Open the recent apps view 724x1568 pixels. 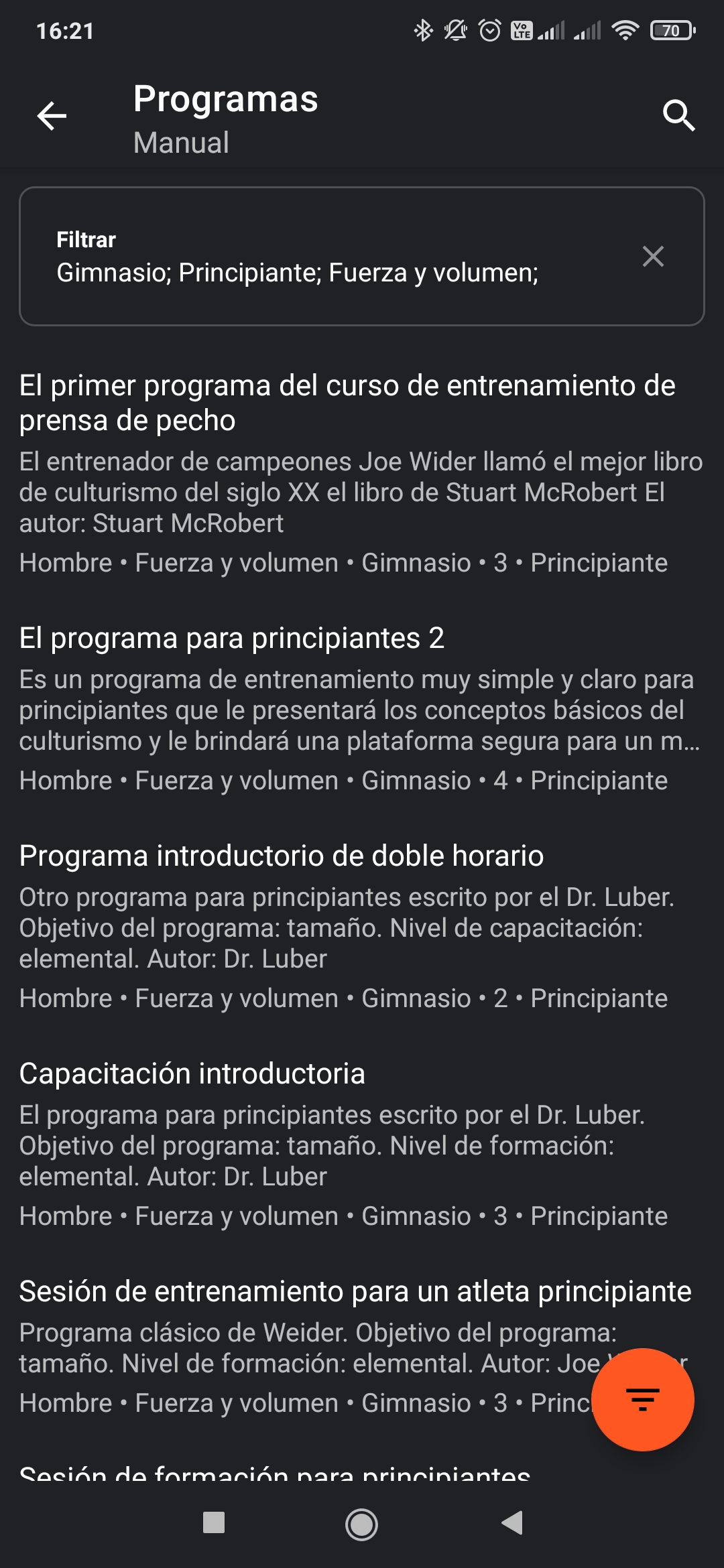point(214,1523)
